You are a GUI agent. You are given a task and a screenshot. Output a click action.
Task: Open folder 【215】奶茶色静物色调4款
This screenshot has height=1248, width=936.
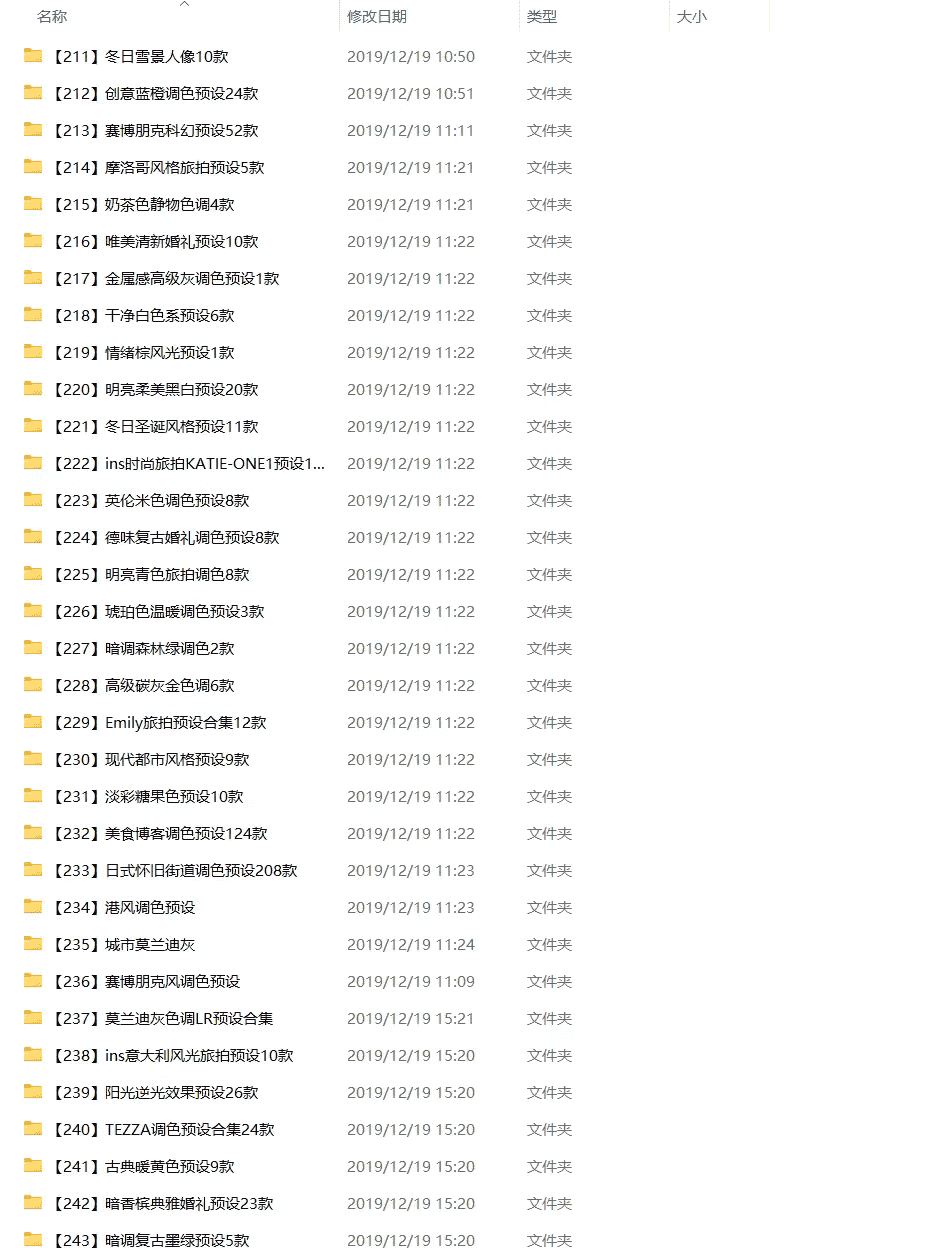click(x=142, y=205)
